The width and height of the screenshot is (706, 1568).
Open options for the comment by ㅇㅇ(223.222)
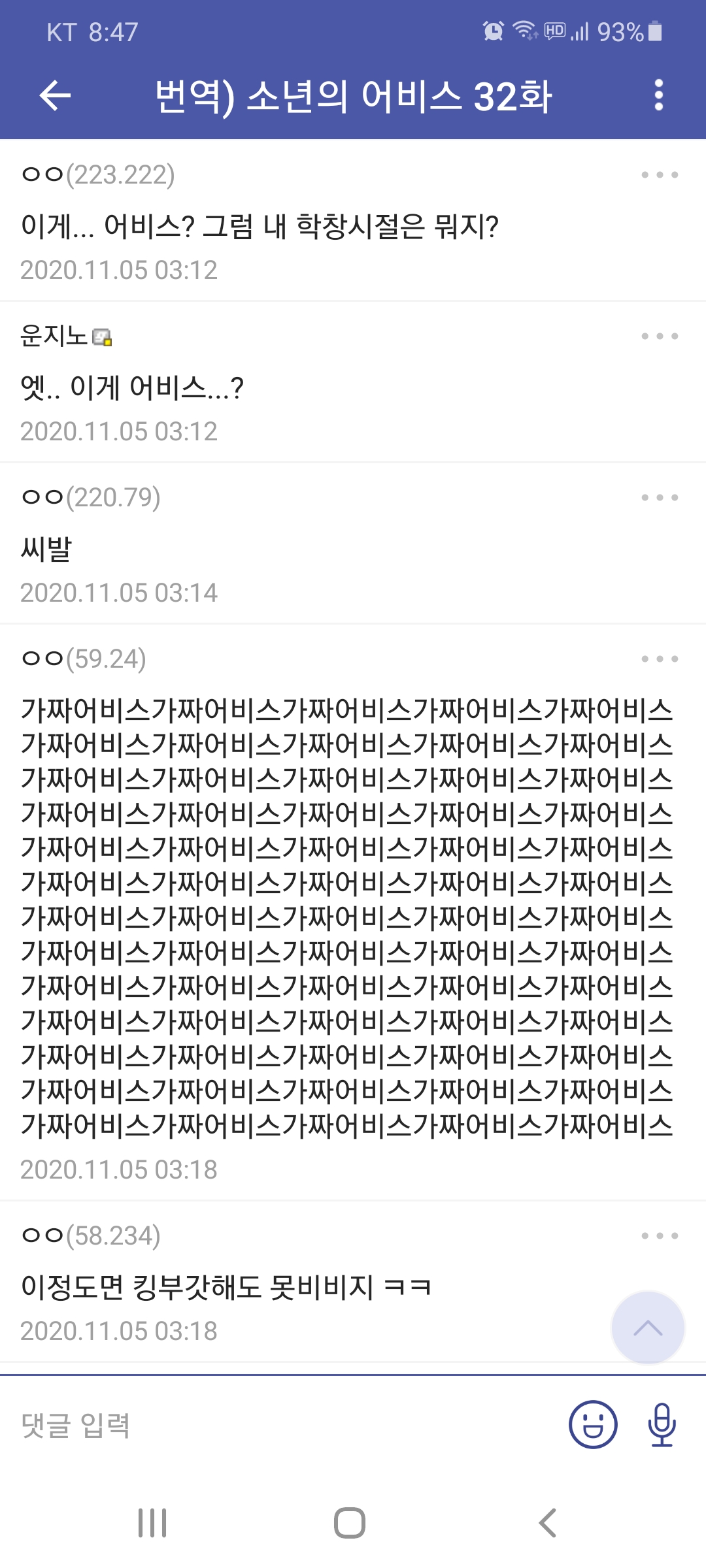pyautogui.click(x=659, y=175)
